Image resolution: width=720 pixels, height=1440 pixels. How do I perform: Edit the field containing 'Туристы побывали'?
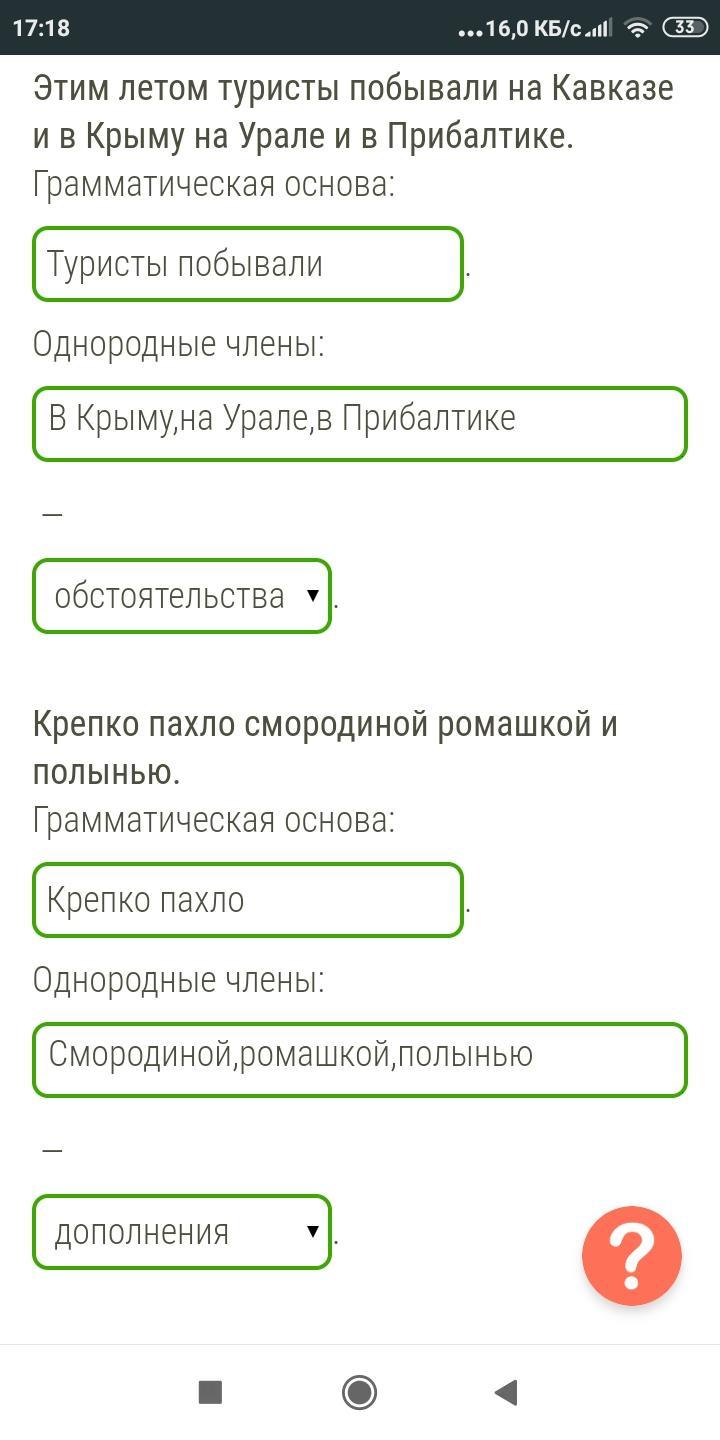[x=248, y=264]
